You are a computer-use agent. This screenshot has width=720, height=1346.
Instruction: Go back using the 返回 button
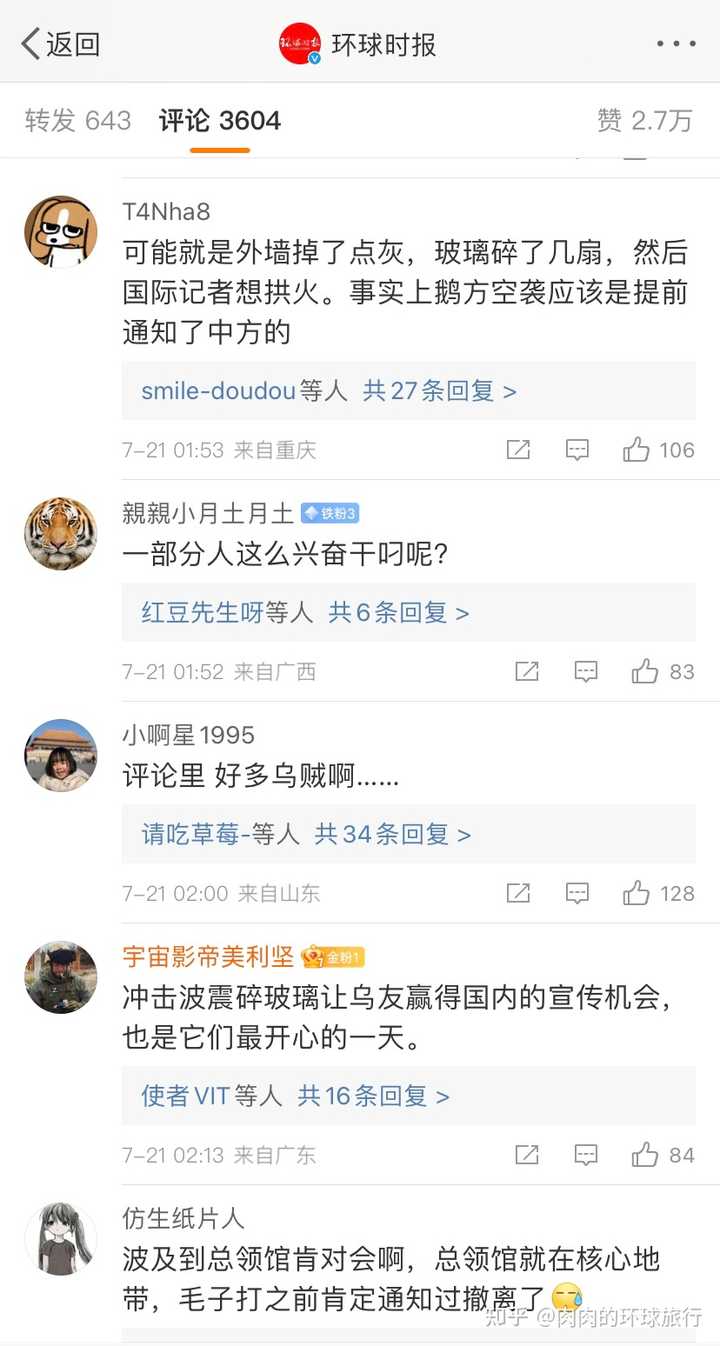pos(61,44)
